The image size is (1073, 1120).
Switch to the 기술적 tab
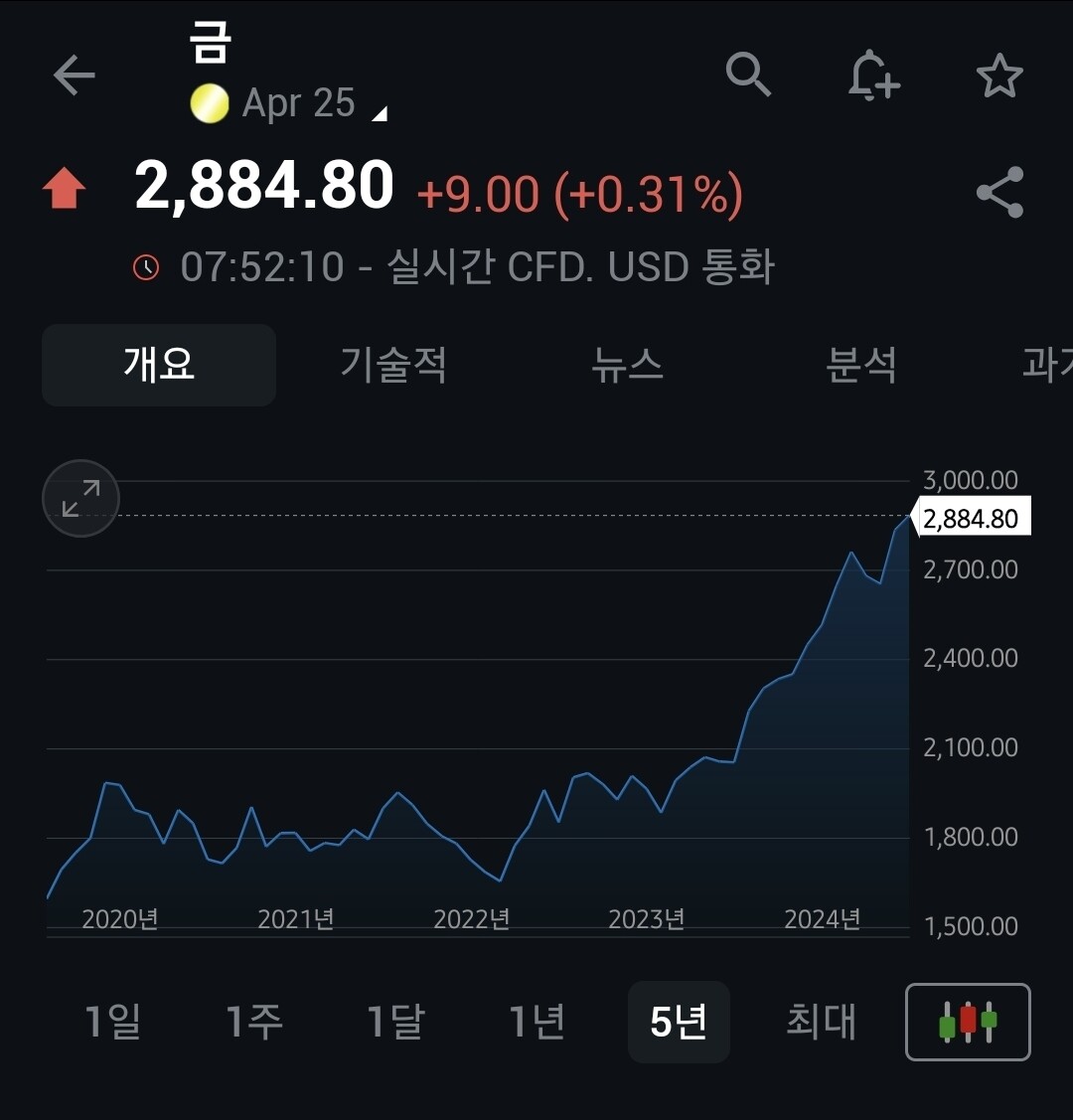(x=393, y=365)
